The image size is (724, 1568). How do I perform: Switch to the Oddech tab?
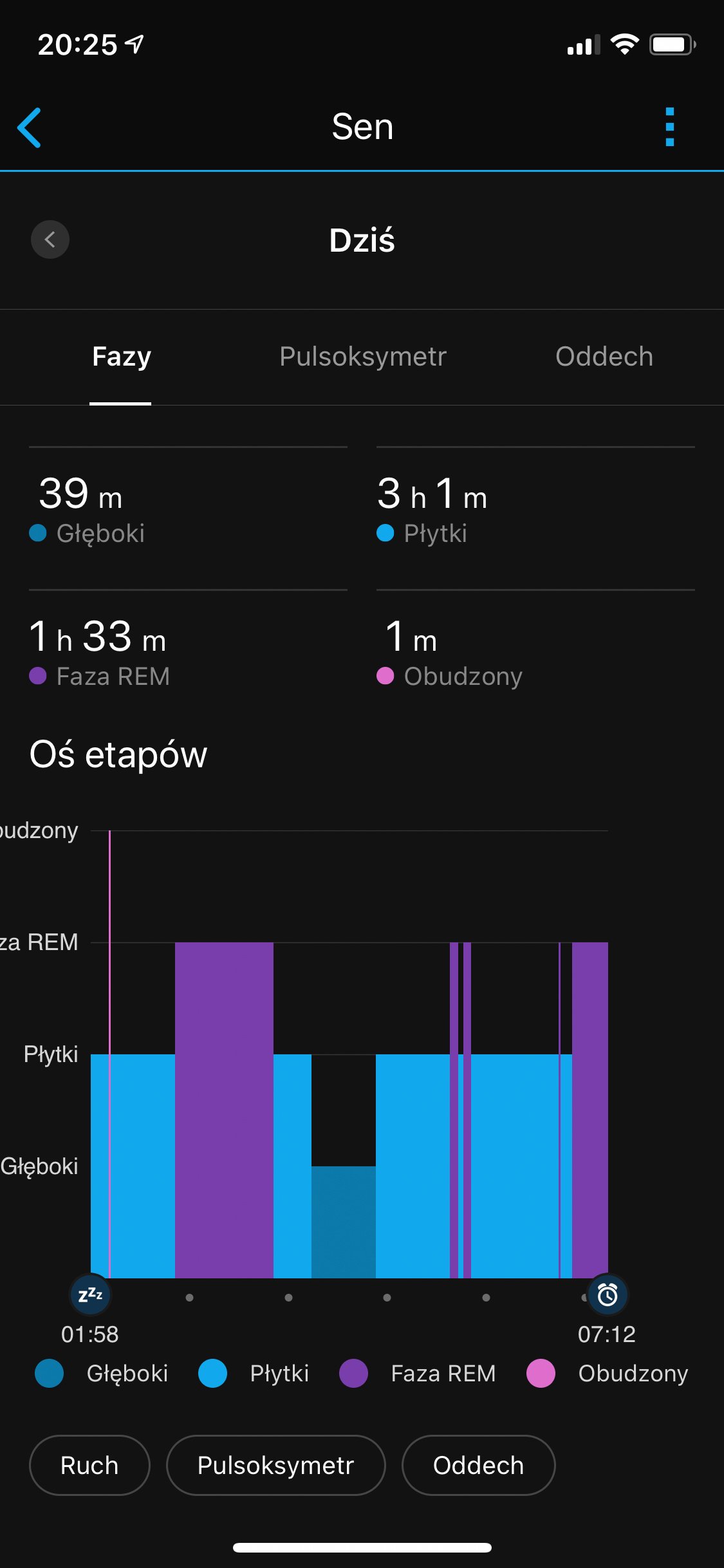pos(604,357)
